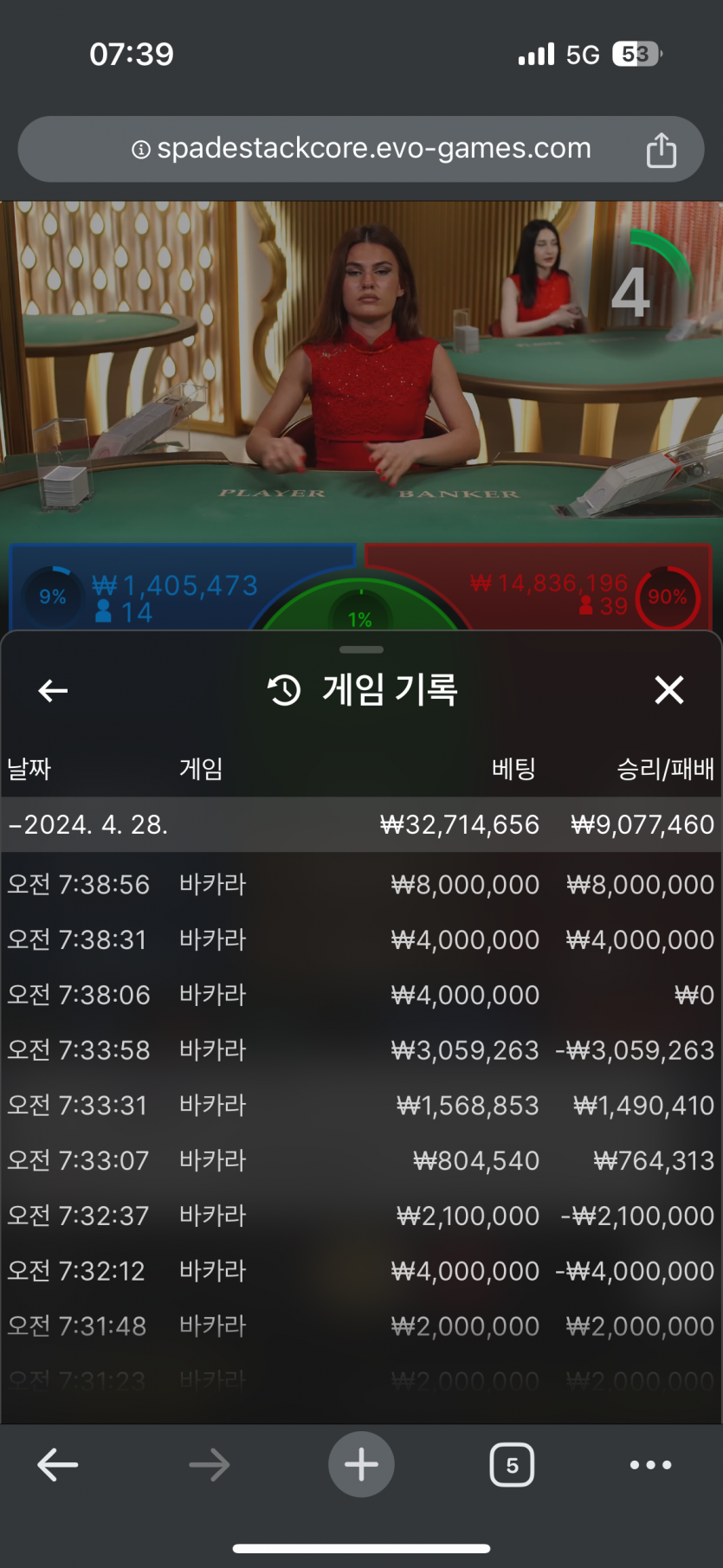Viewport: 723px width, 1568px height.
Task: Open a new browser tab
Action: point(361,1465)
